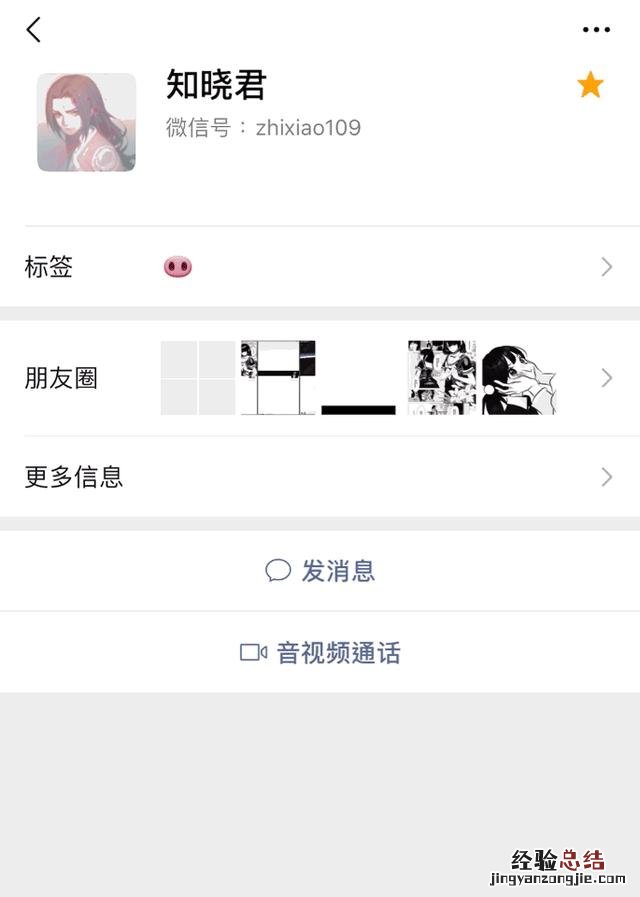Open the three-dot more options menu
640x897 pixels.
click(x=596, y=30)
